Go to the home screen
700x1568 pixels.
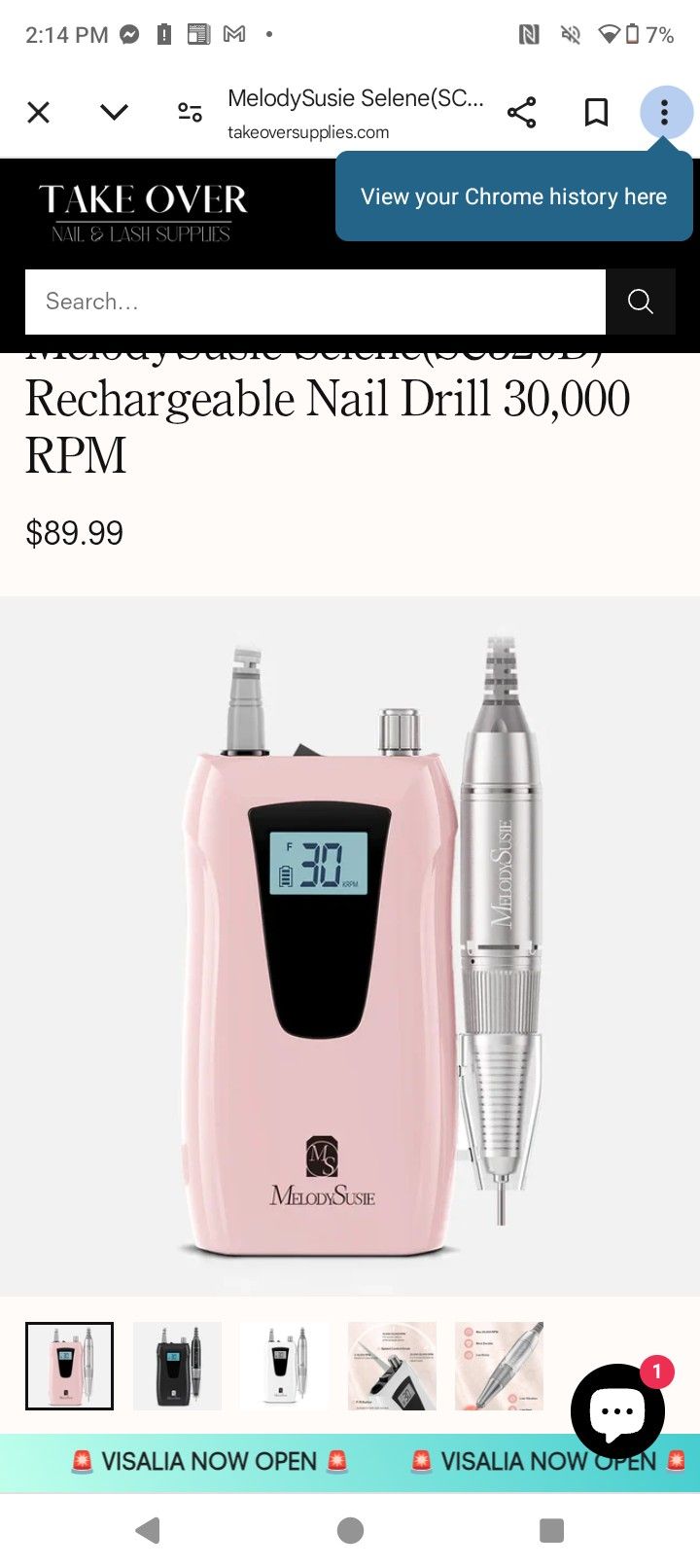pos(350,1530)
